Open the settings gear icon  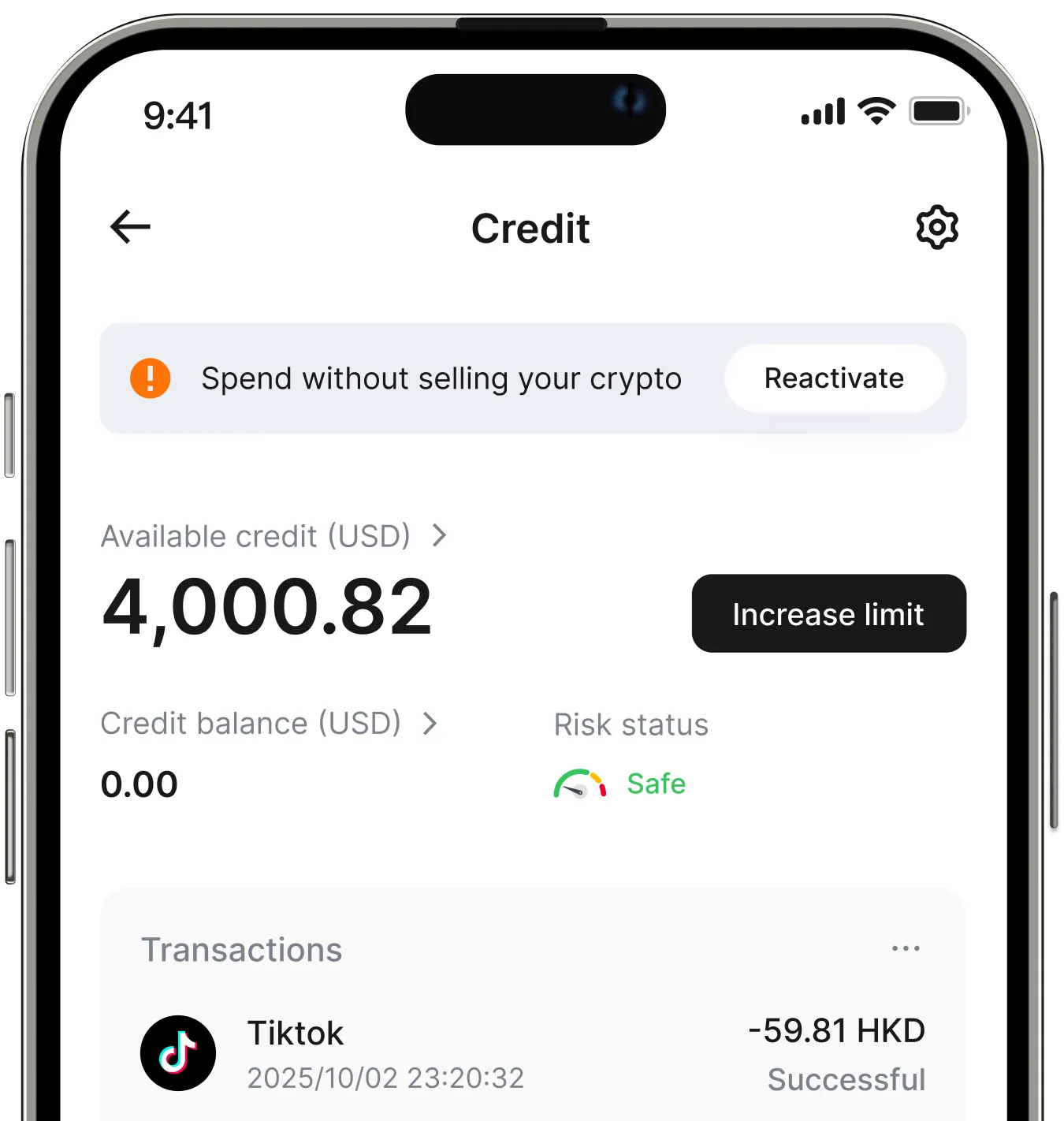tap(936, 227)
